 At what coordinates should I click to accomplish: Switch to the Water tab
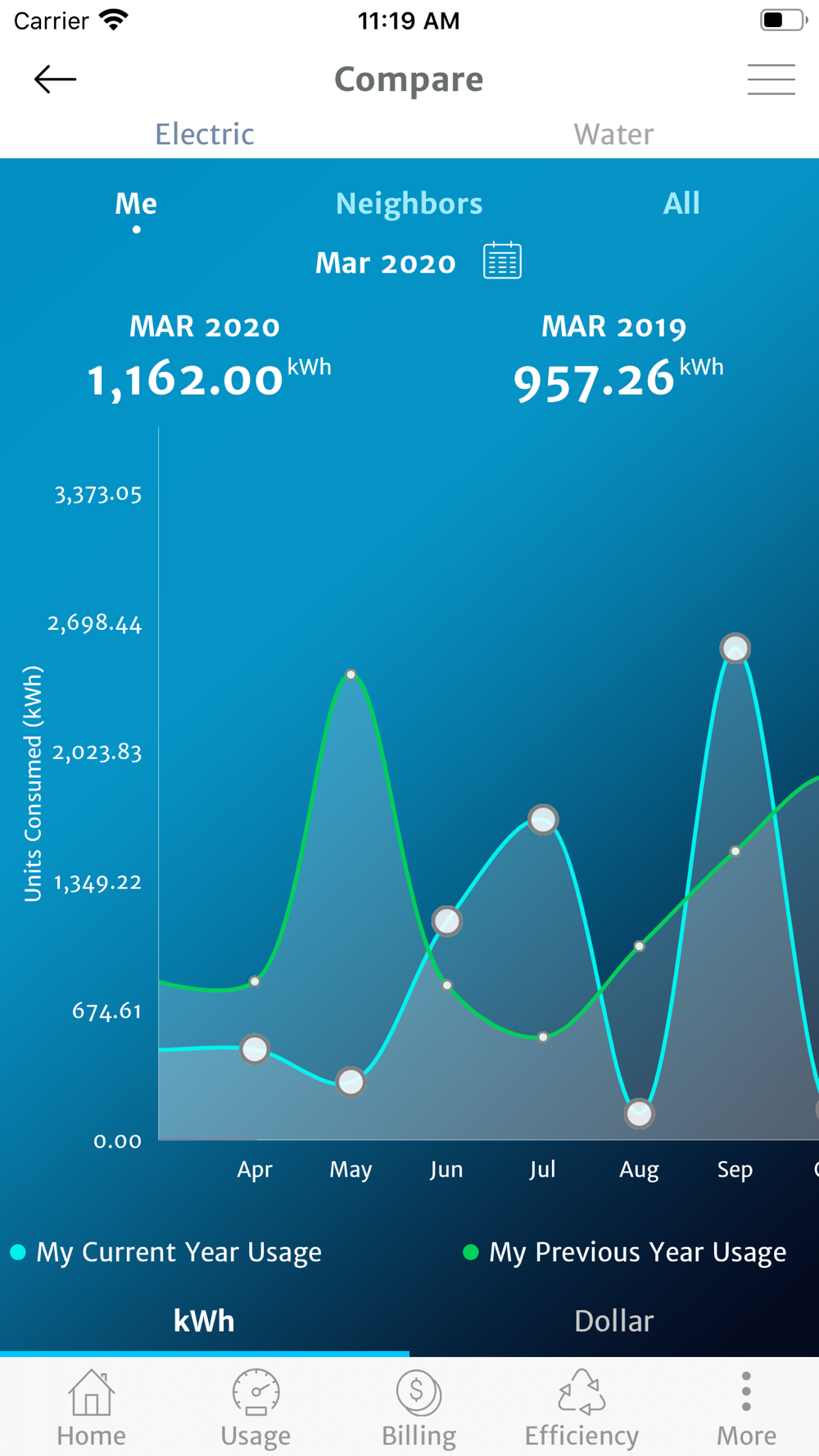(613, 133)
